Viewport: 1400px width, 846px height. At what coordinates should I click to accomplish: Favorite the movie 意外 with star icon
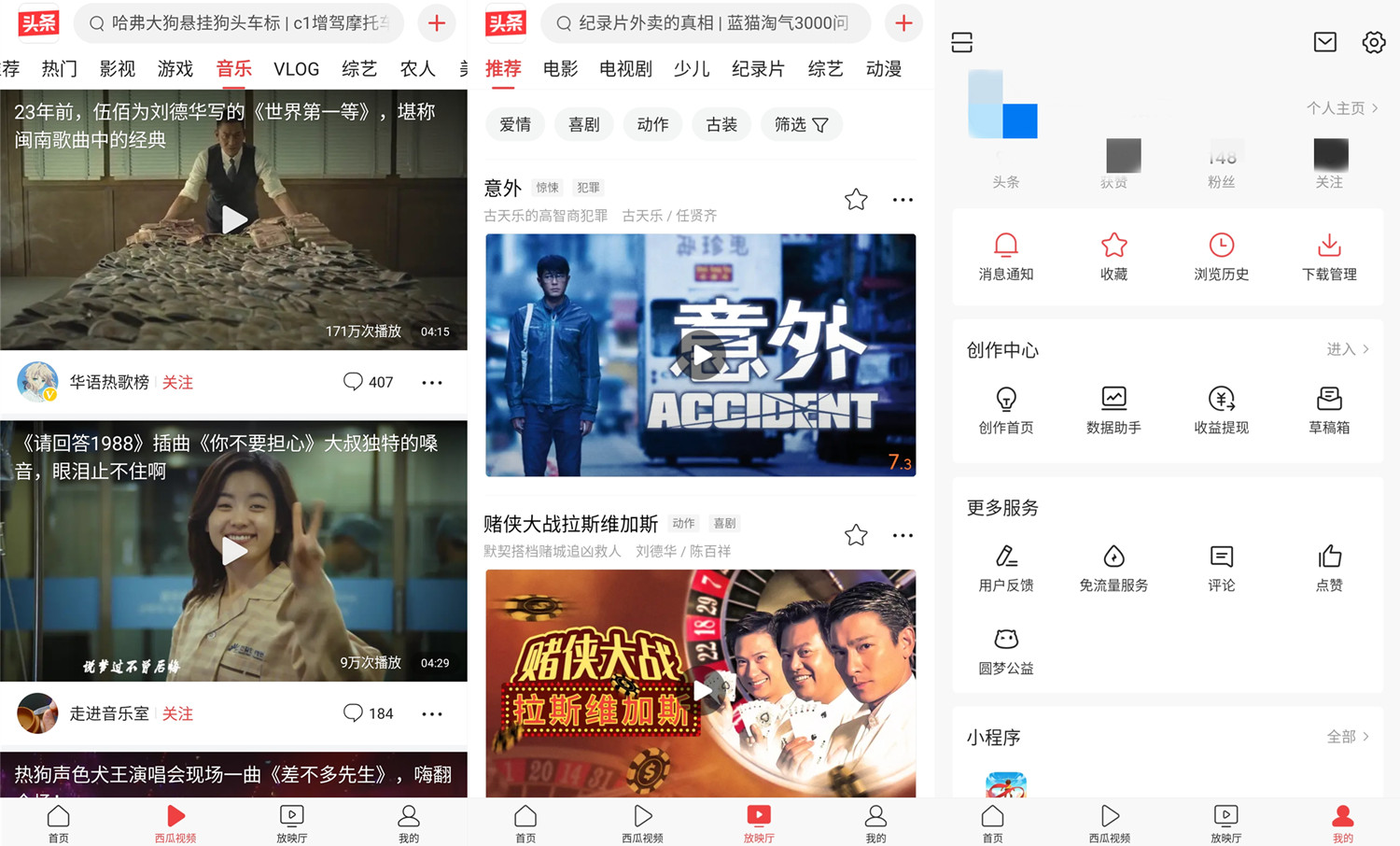click(x=856, y=199)
